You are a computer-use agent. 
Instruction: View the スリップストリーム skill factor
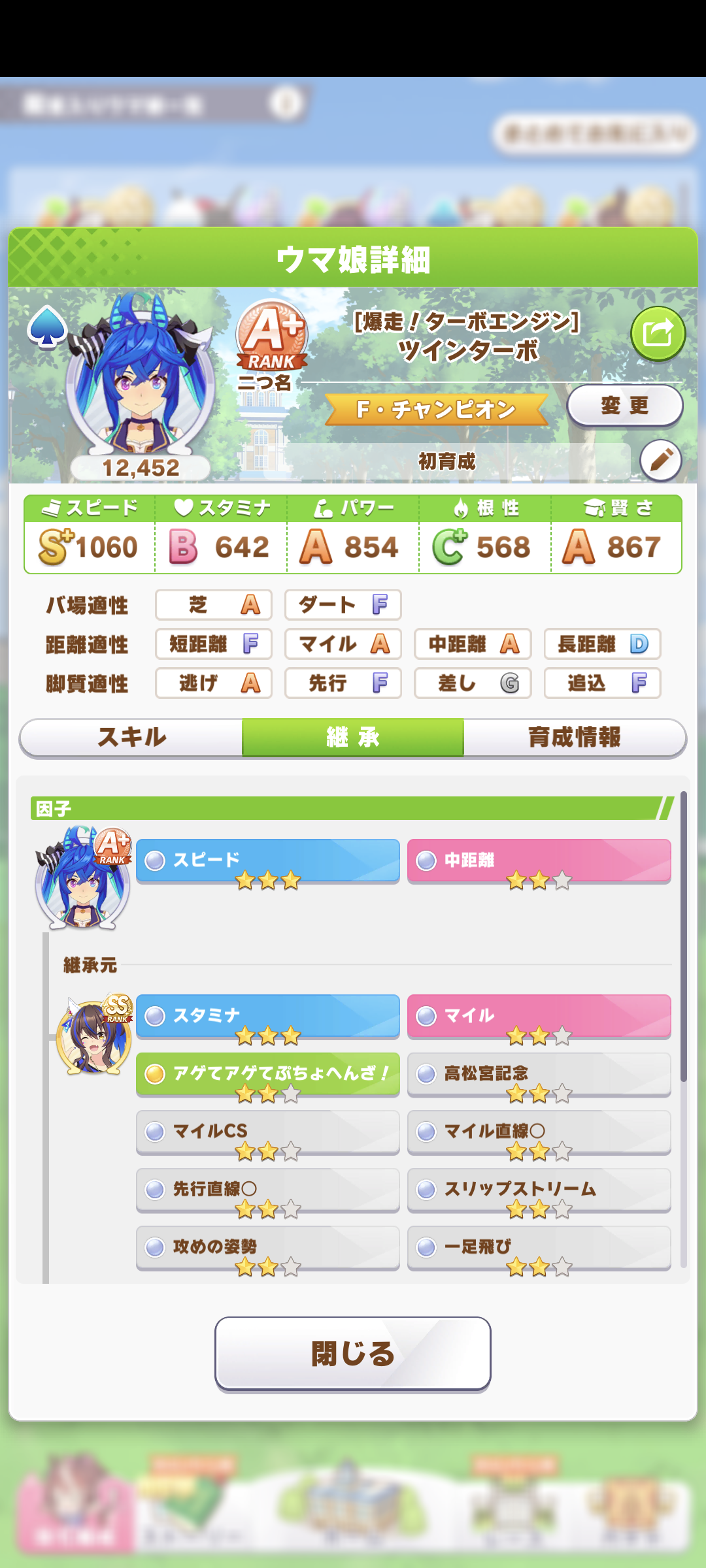[x=539, y=1189]
